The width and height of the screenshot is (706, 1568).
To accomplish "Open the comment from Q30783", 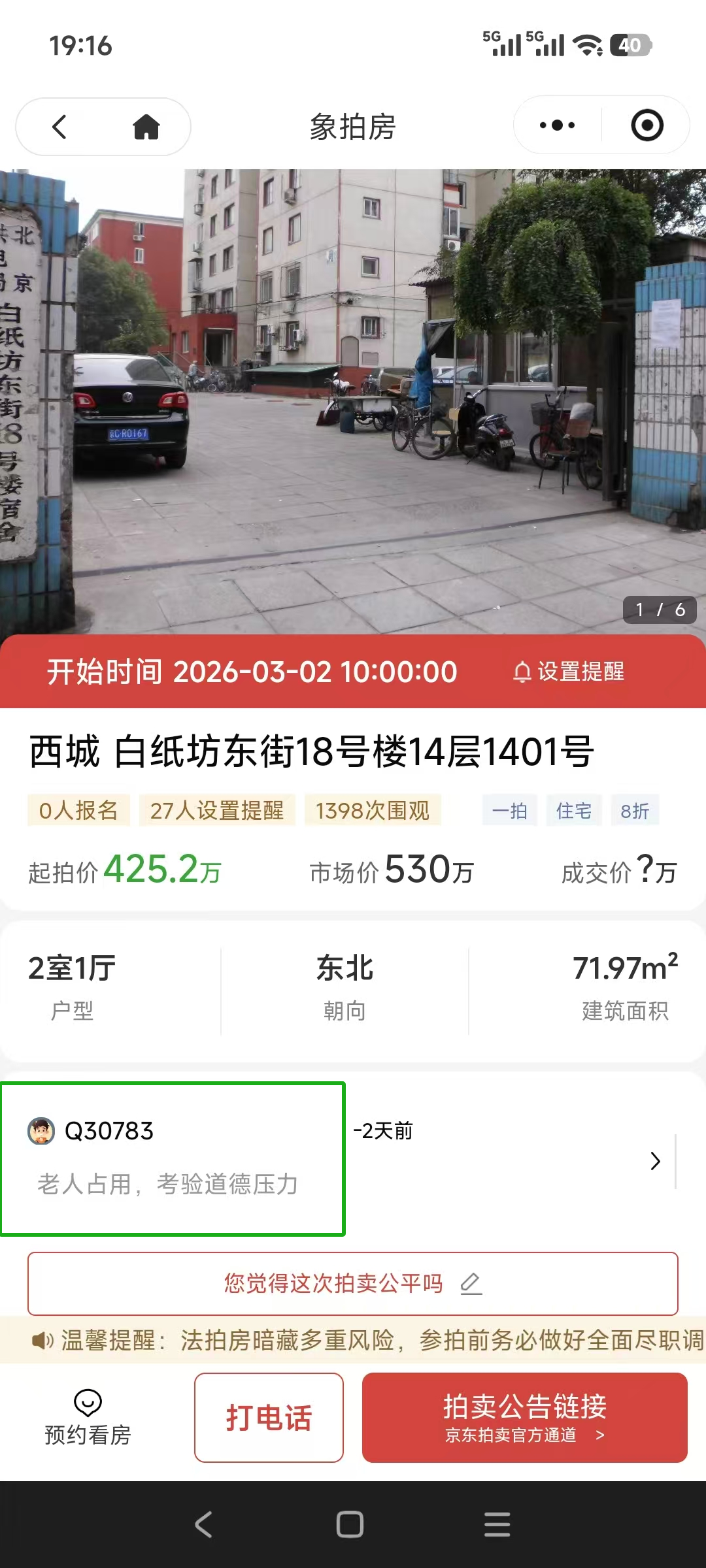I will coord(173,1158).
